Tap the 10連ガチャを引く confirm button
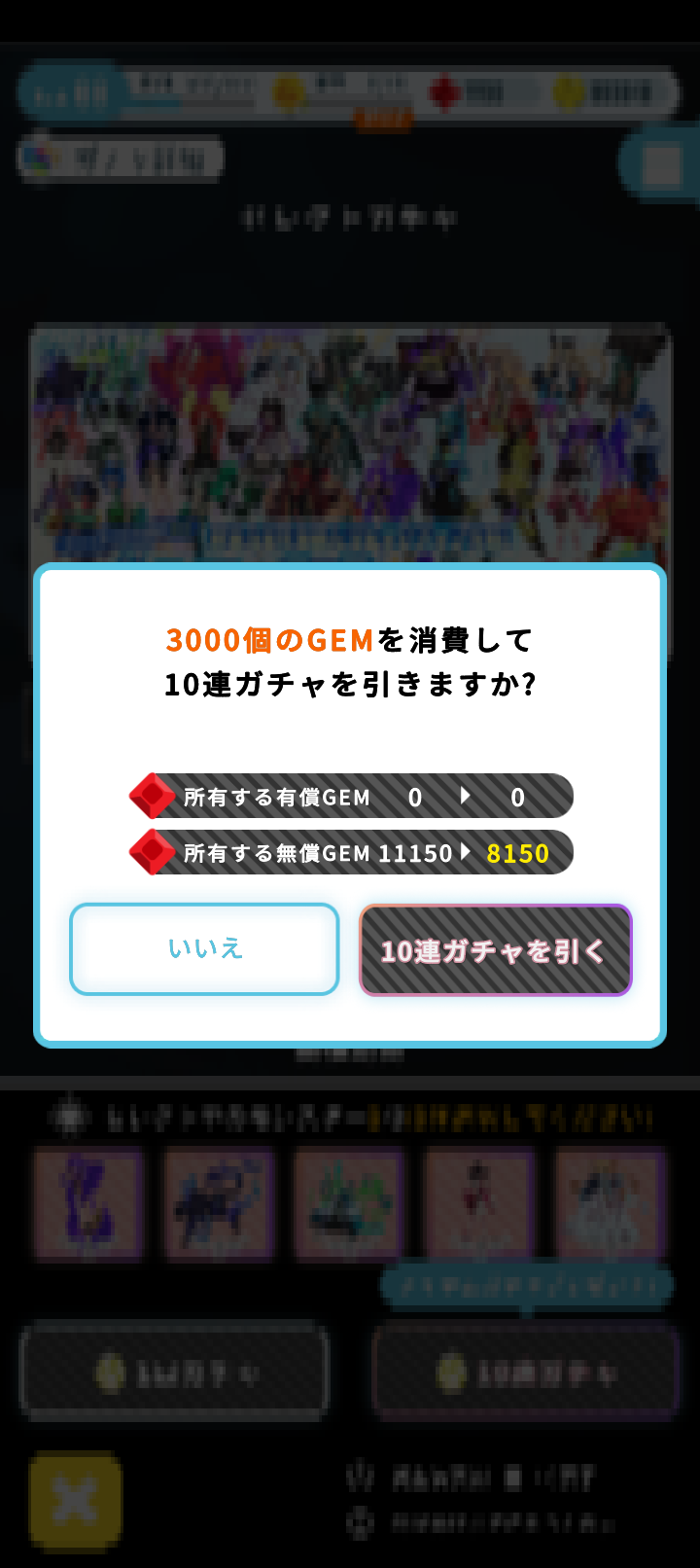Image resolution: width=700 pixels, height=1568 pixels. point(495,948)
